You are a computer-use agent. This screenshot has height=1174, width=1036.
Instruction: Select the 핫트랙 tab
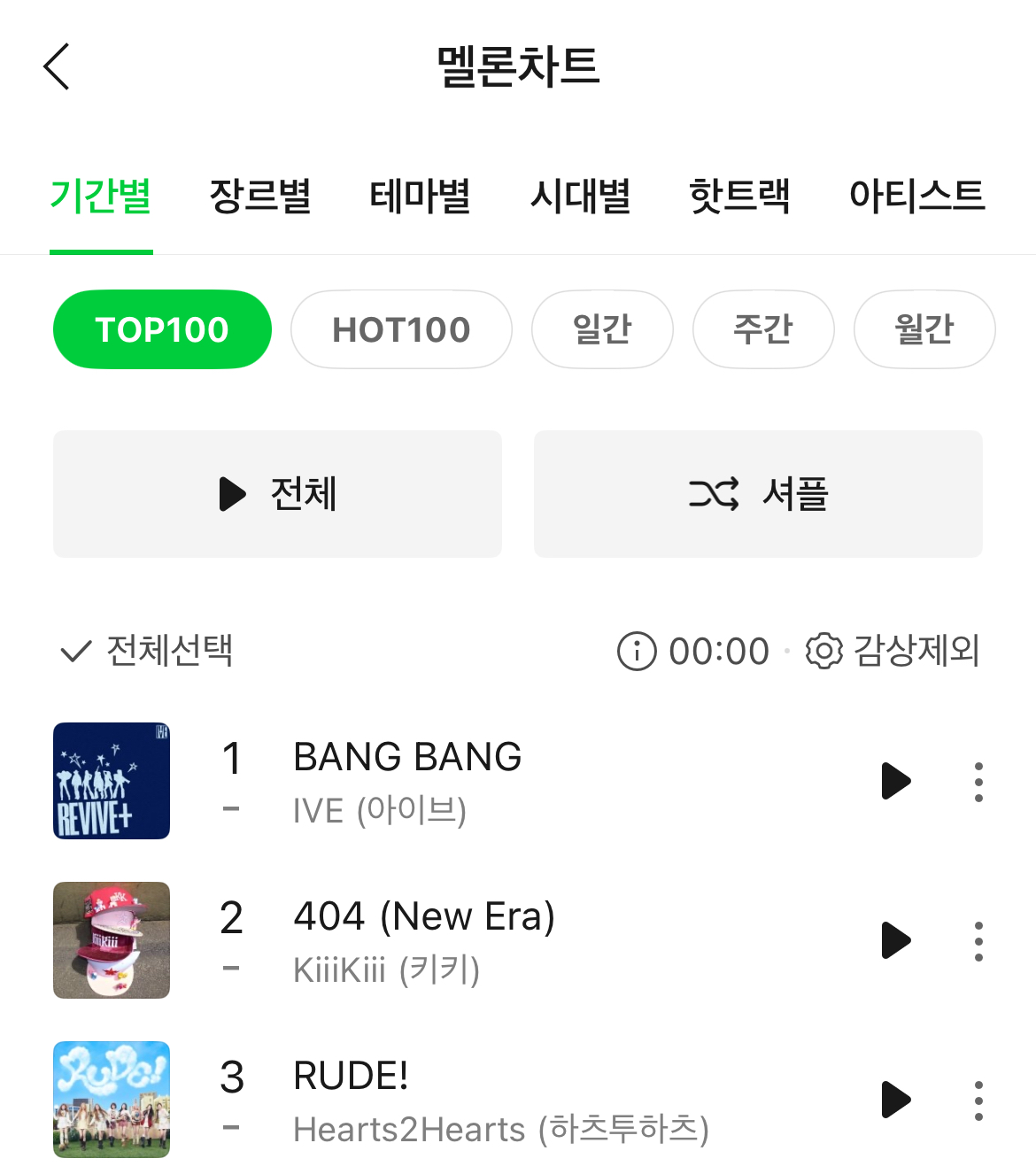[x=739, y=196]
